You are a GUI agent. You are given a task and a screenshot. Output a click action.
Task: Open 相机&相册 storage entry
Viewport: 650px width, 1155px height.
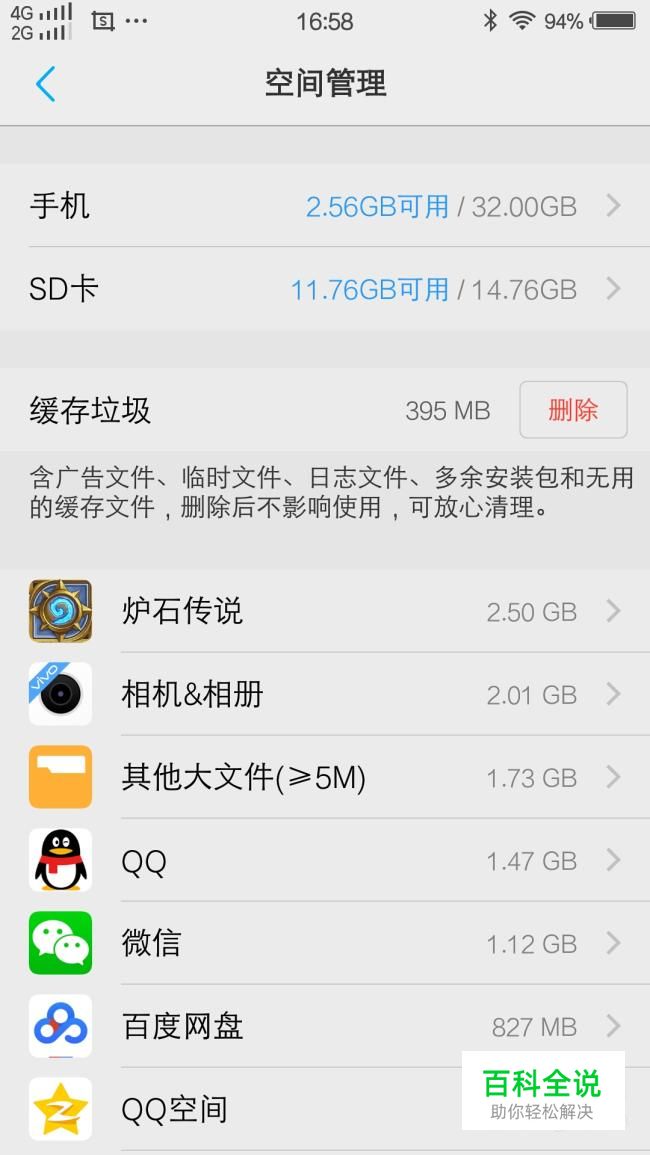pyautogui.click(x=325, y=694)
